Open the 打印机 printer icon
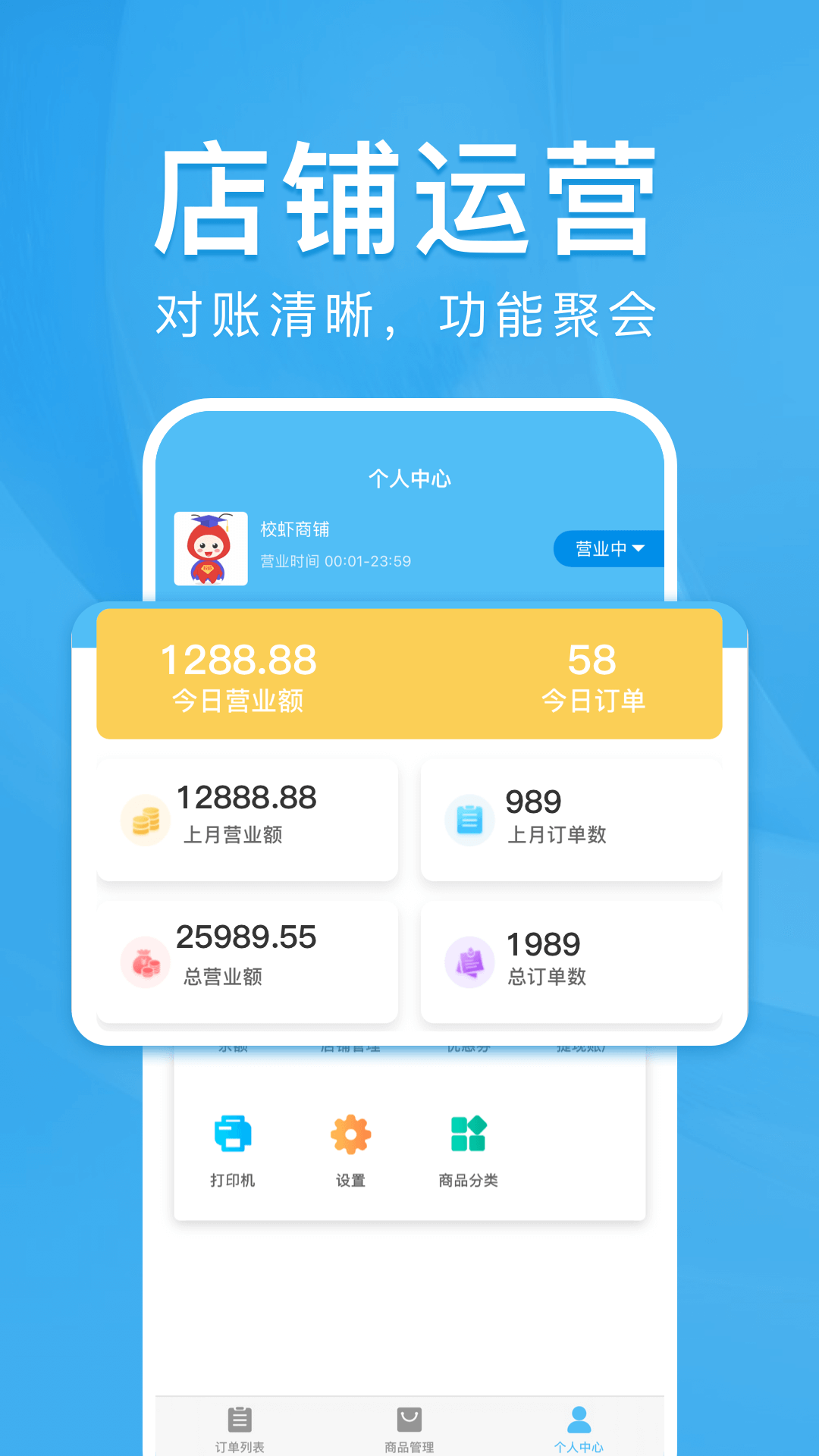The width and height of the screenshot is (819, 1456). click(234, 1133)
